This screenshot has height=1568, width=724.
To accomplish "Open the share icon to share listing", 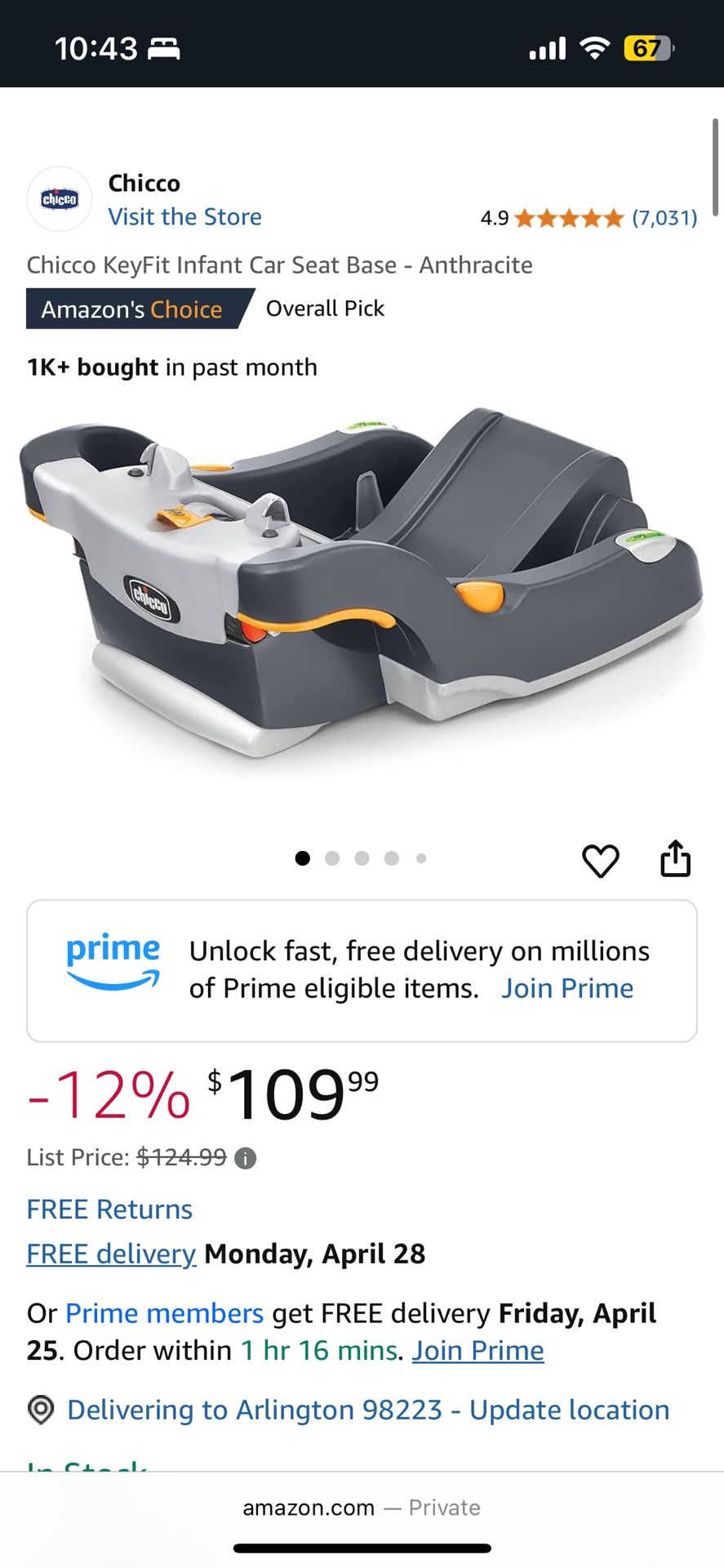I will 675,858.
